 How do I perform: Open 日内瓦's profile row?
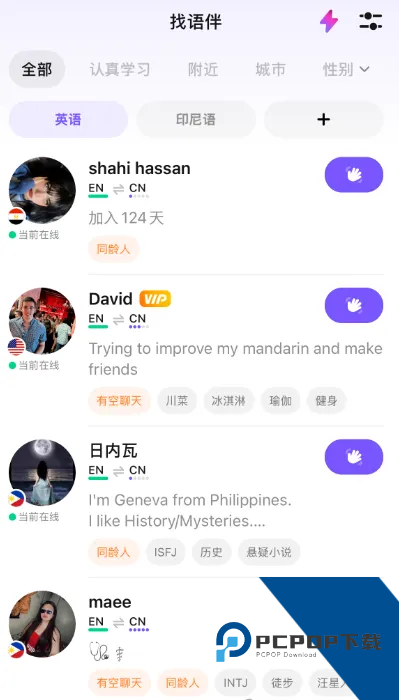pyautogui.click(x=196, y=502)
